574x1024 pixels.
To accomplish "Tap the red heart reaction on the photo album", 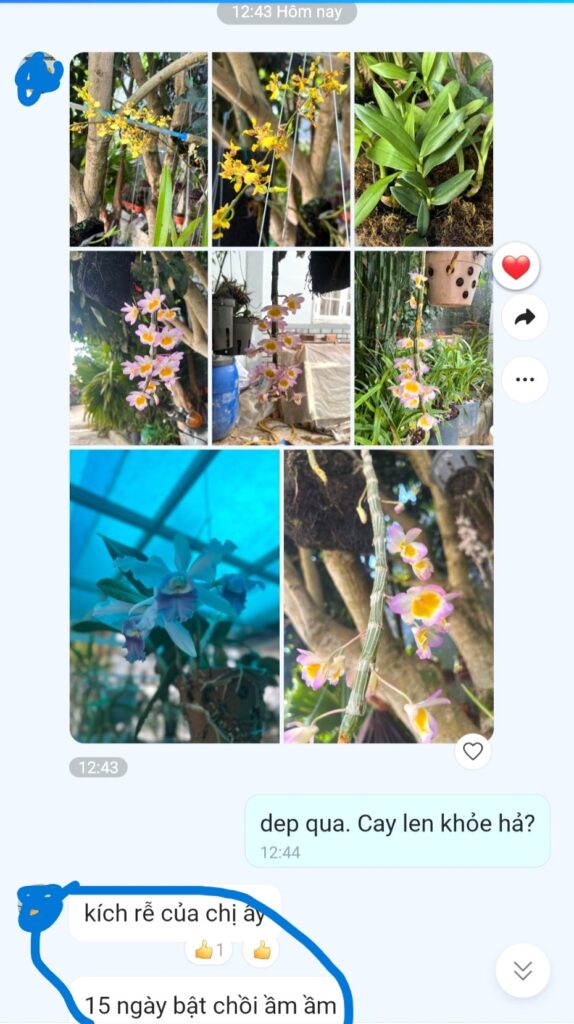I will click(516, 266).
